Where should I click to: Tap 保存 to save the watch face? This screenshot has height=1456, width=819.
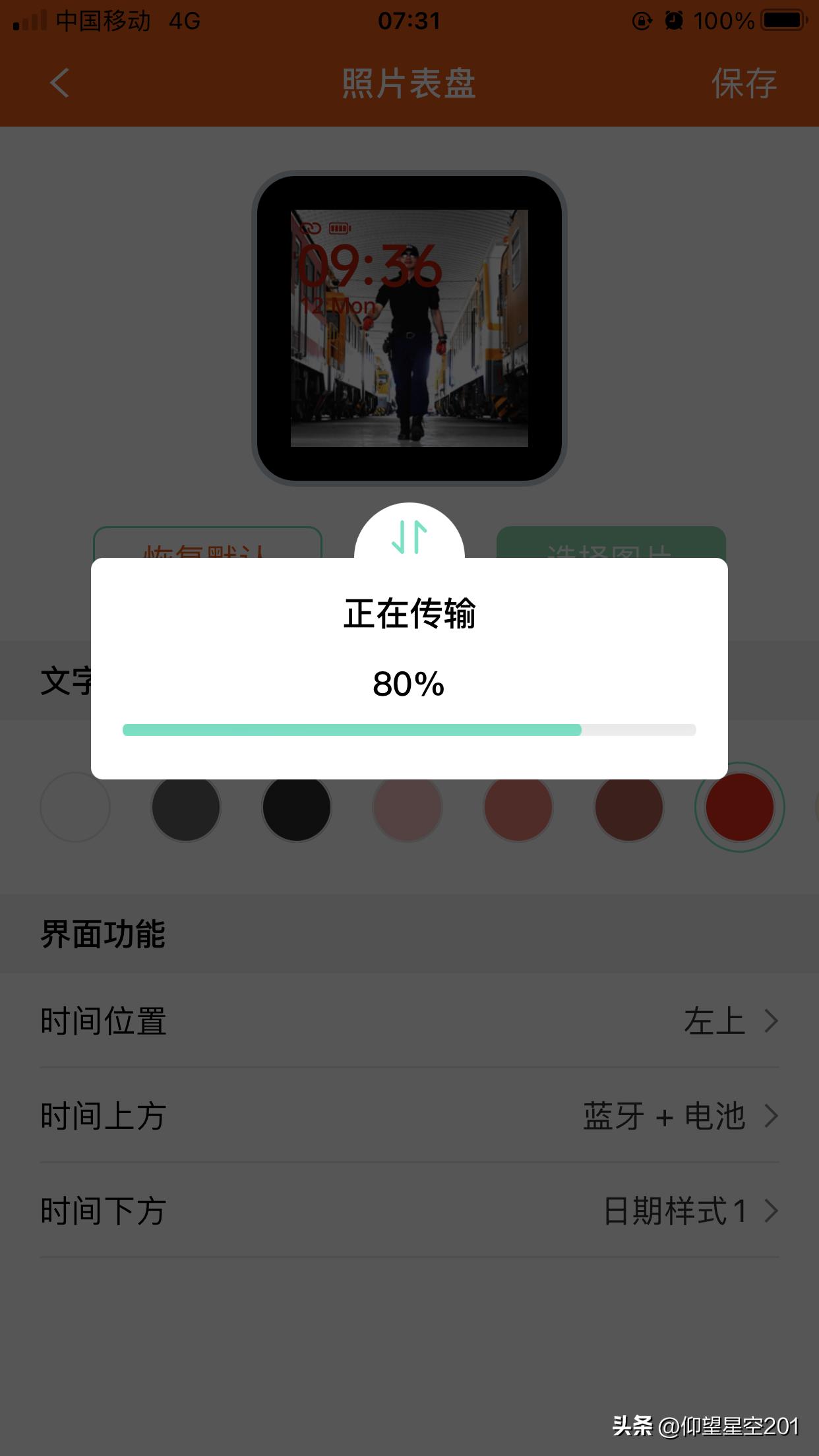point(744,83)
